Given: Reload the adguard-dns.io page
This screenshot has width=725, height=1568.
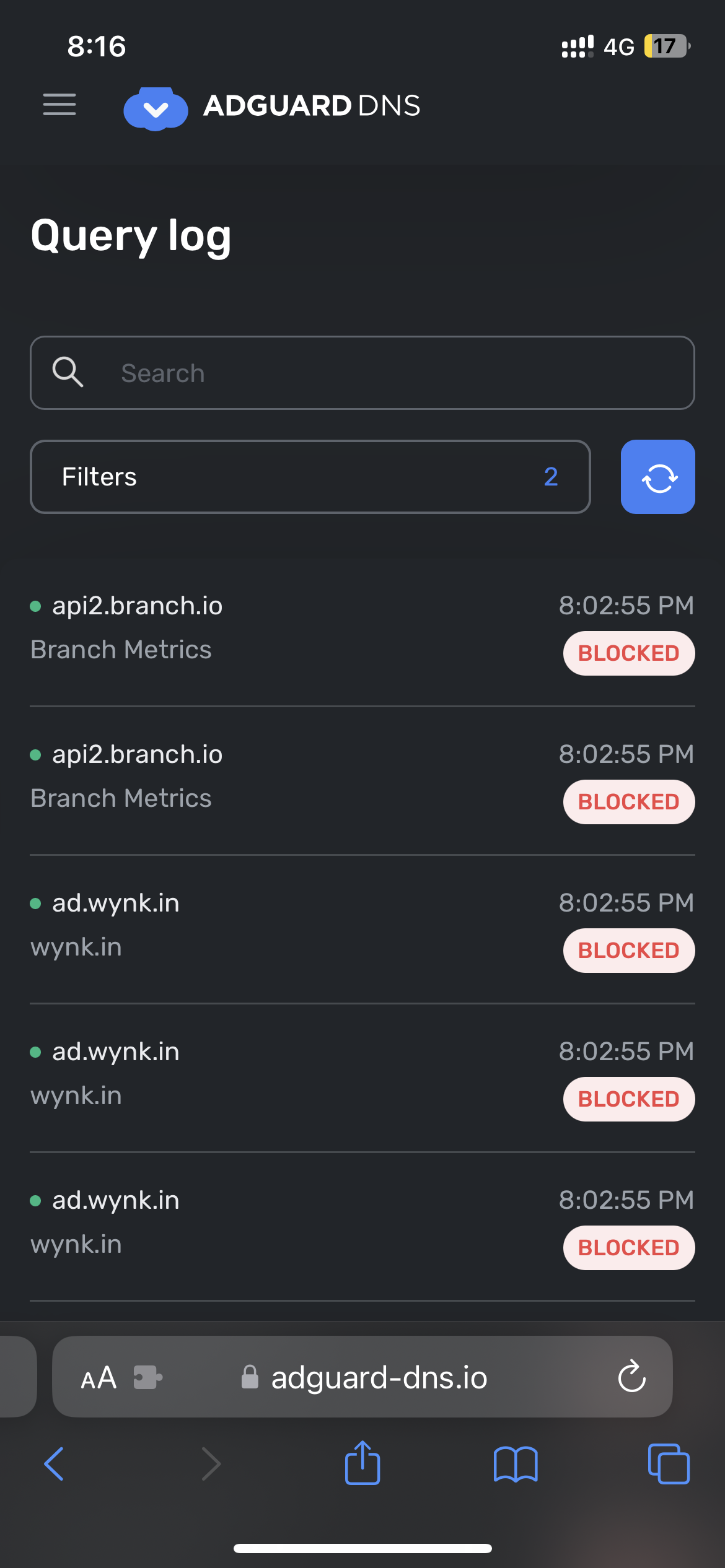Looking at the screenshot, I should point(631,1378).
